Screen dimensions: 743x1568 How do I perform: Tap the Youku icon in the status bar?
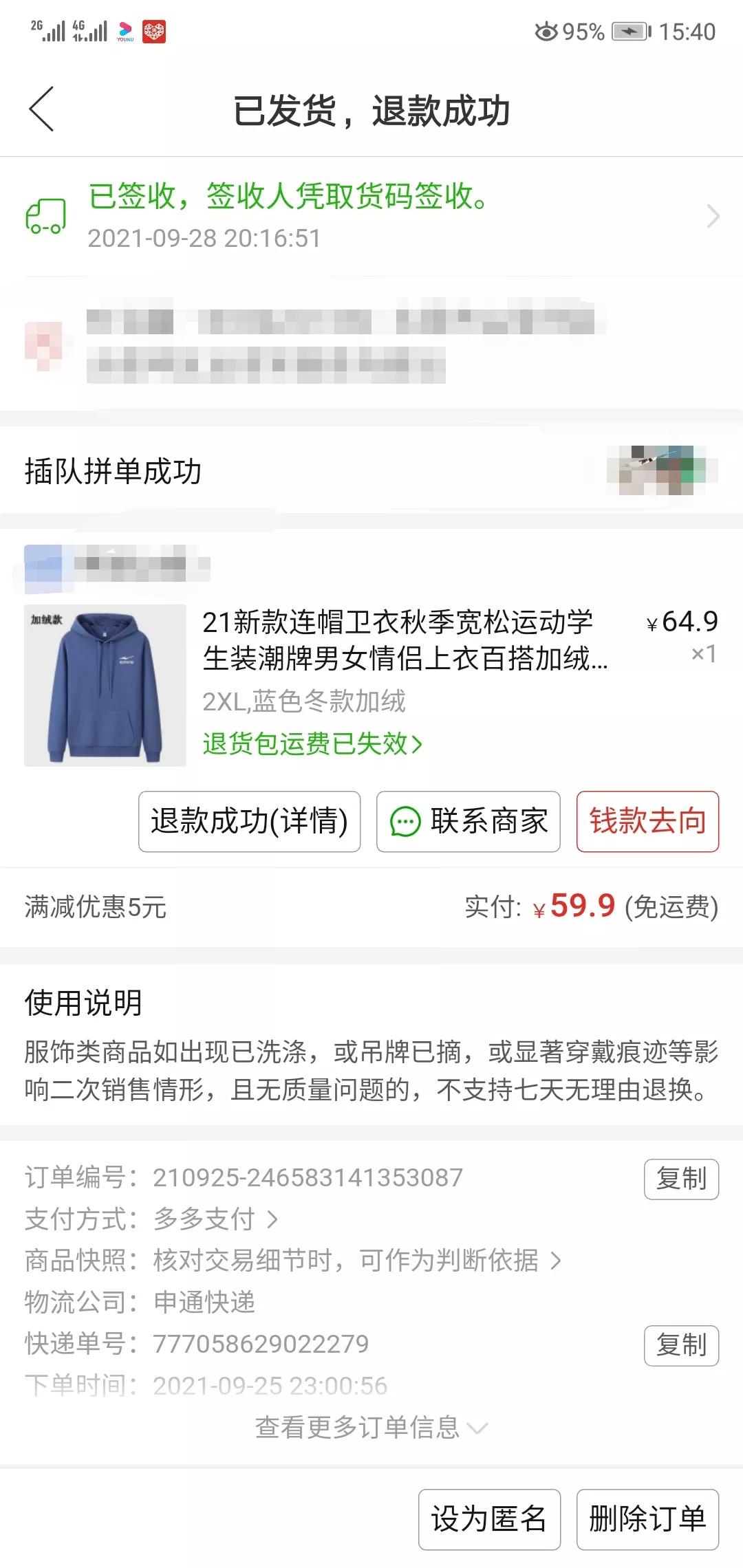pos(125,30)
